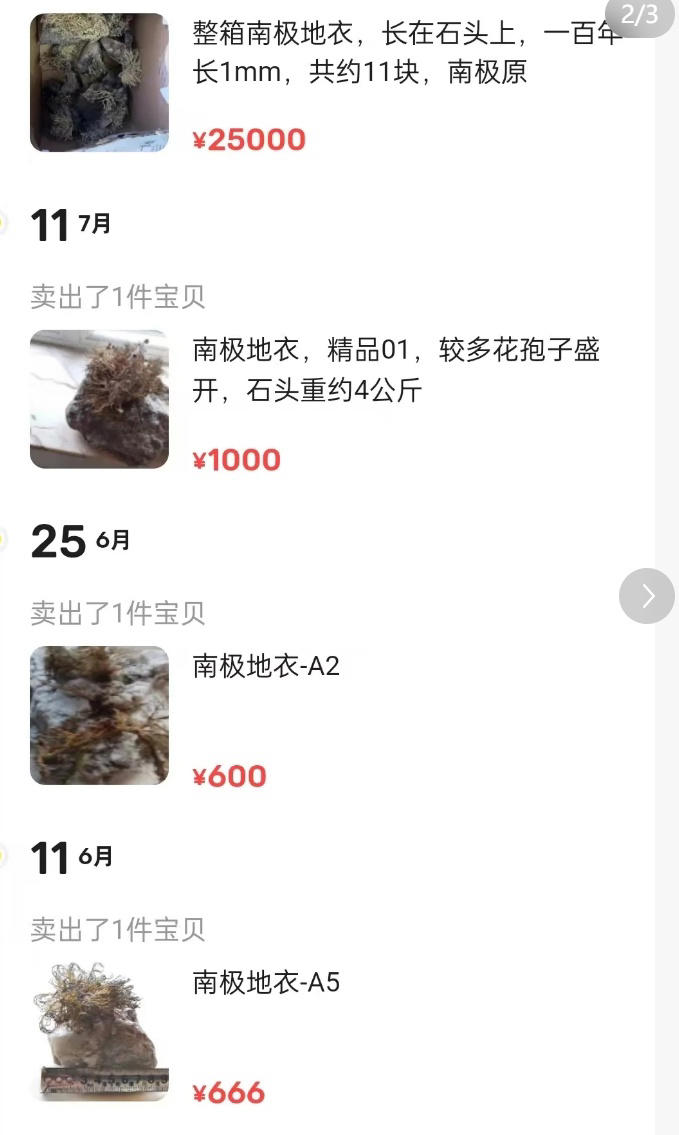Go to the next image with the arrow

tap(647, 596)
